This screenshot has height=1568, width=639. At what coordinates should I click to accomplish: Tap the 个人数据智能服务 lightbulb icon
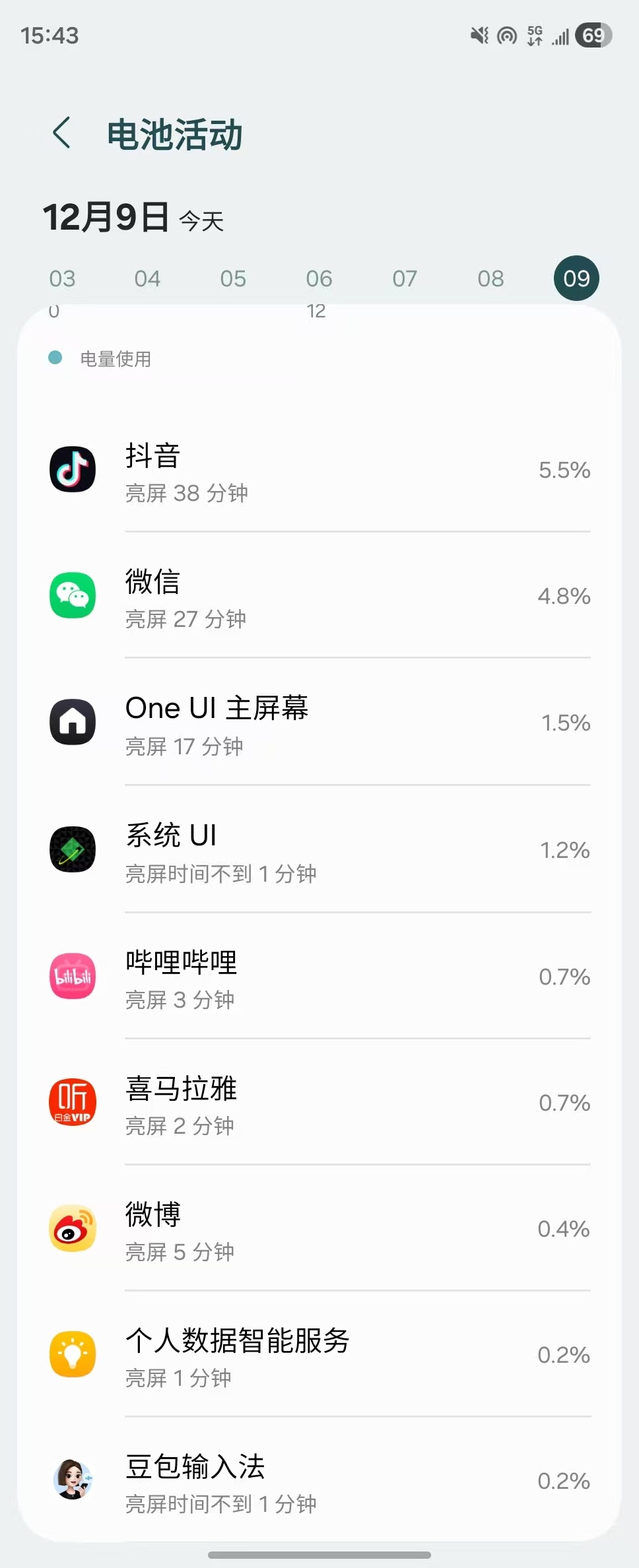[x=73, y=1355]
